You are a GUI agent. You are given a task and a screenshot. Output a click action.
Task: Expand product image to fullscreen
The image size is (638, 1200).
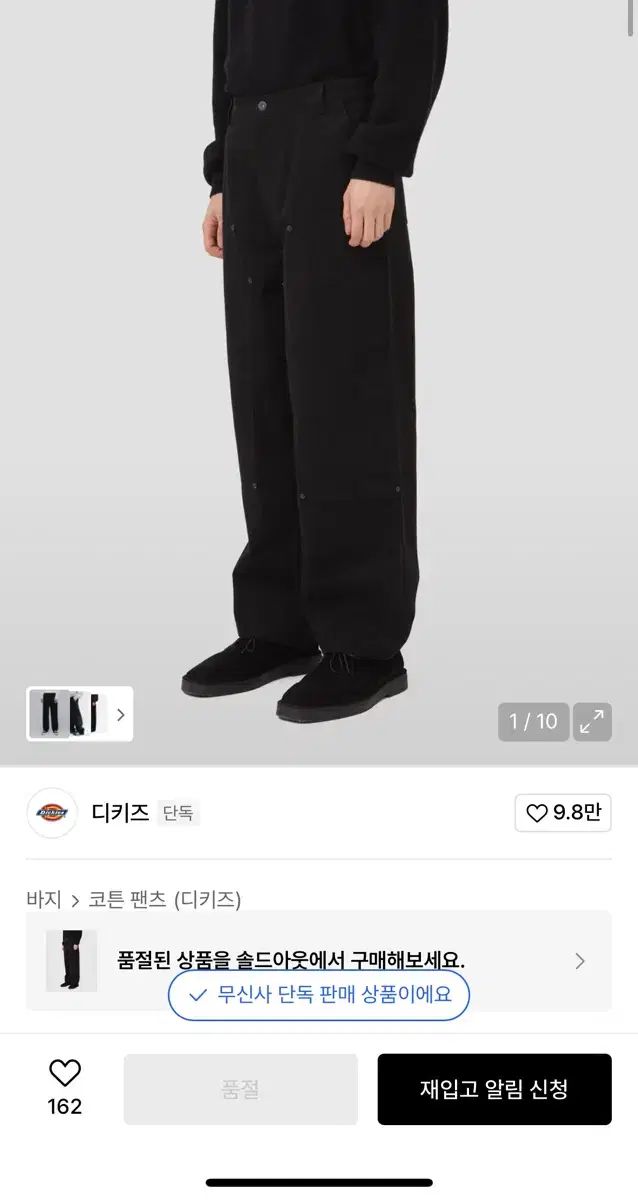coord(592,721)
